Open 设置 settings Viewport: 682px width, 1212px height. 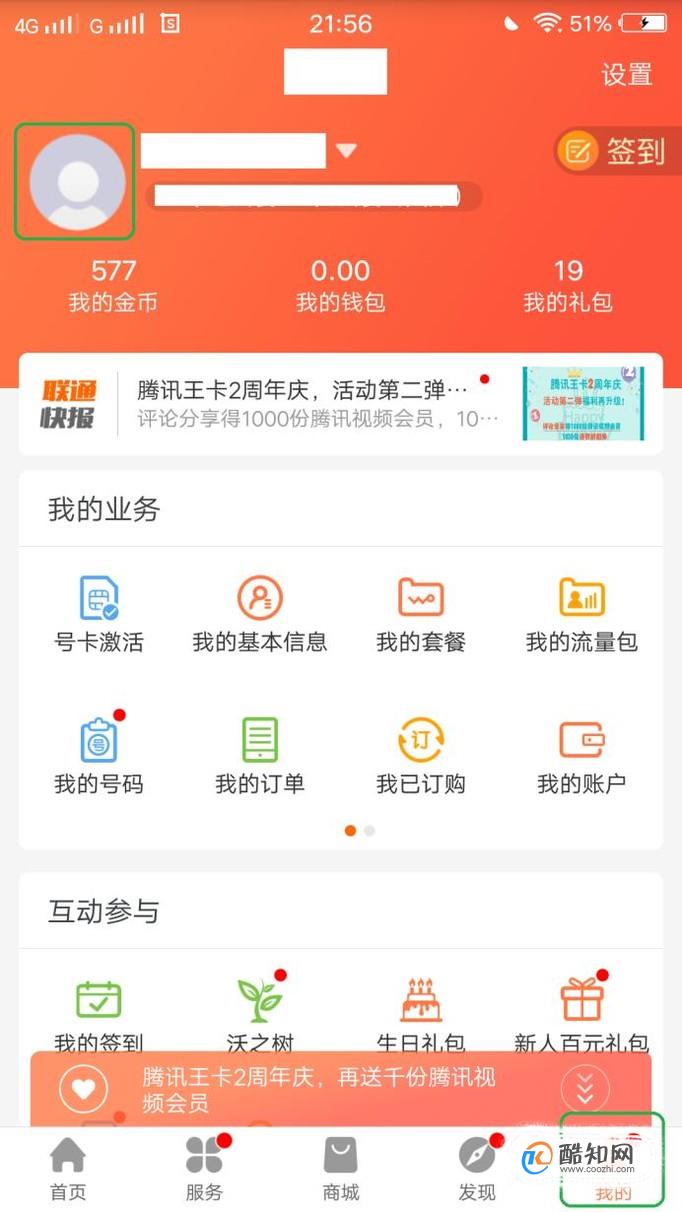click(x=626, y=74)
